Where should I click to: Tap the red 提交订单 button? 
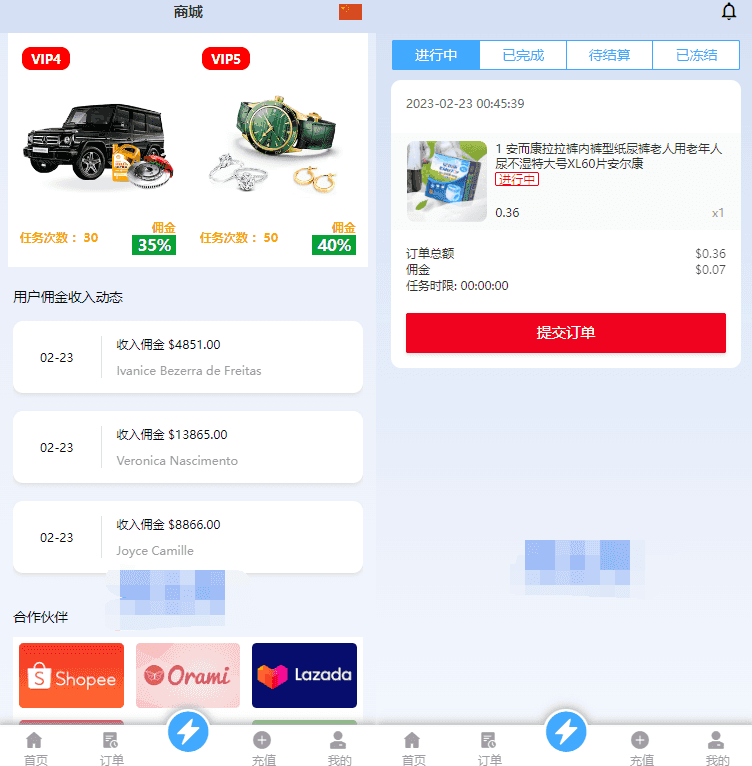(566, 333)
